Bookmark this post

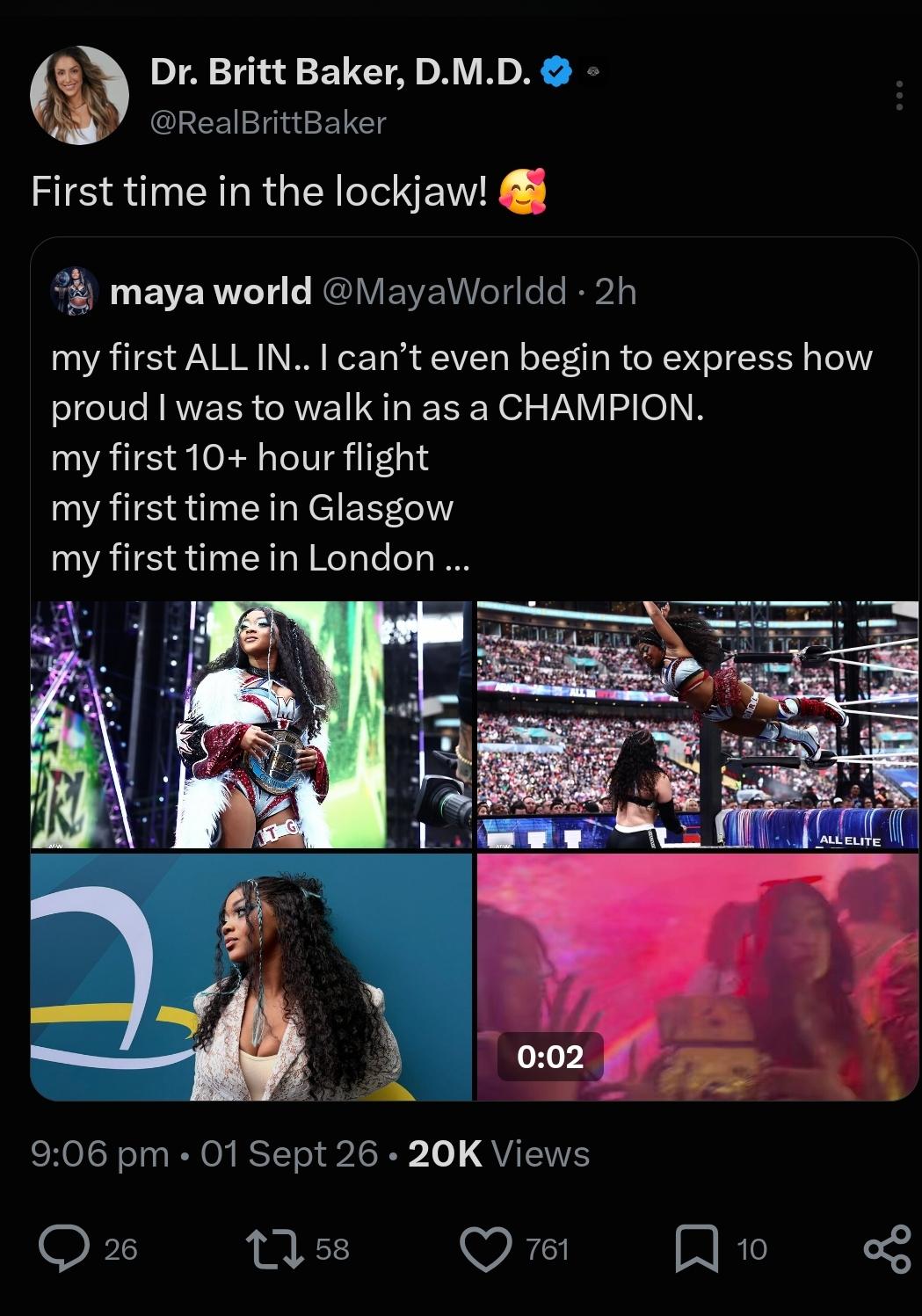coord(696,1249)
